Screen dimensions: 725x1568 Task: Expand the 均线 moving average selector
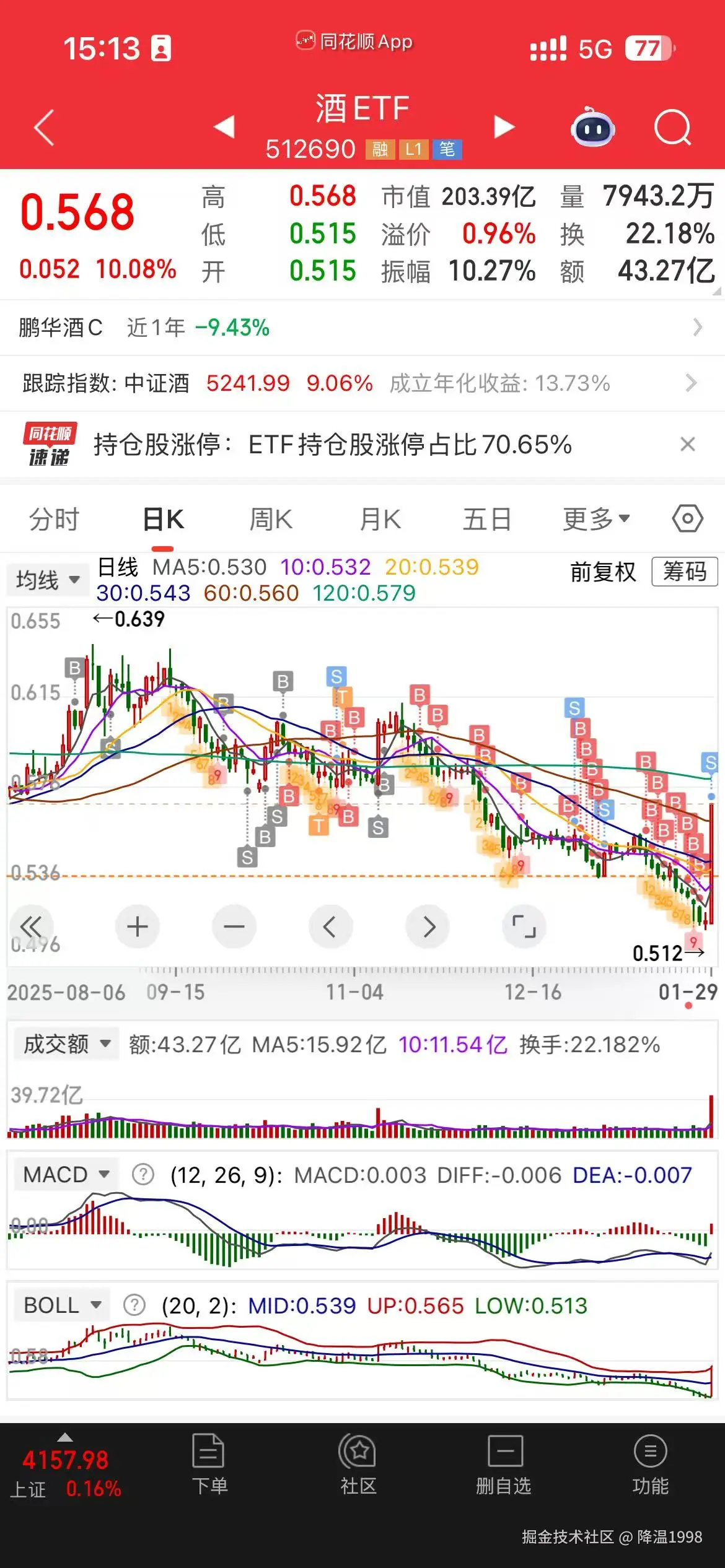(x=46, y=580)
